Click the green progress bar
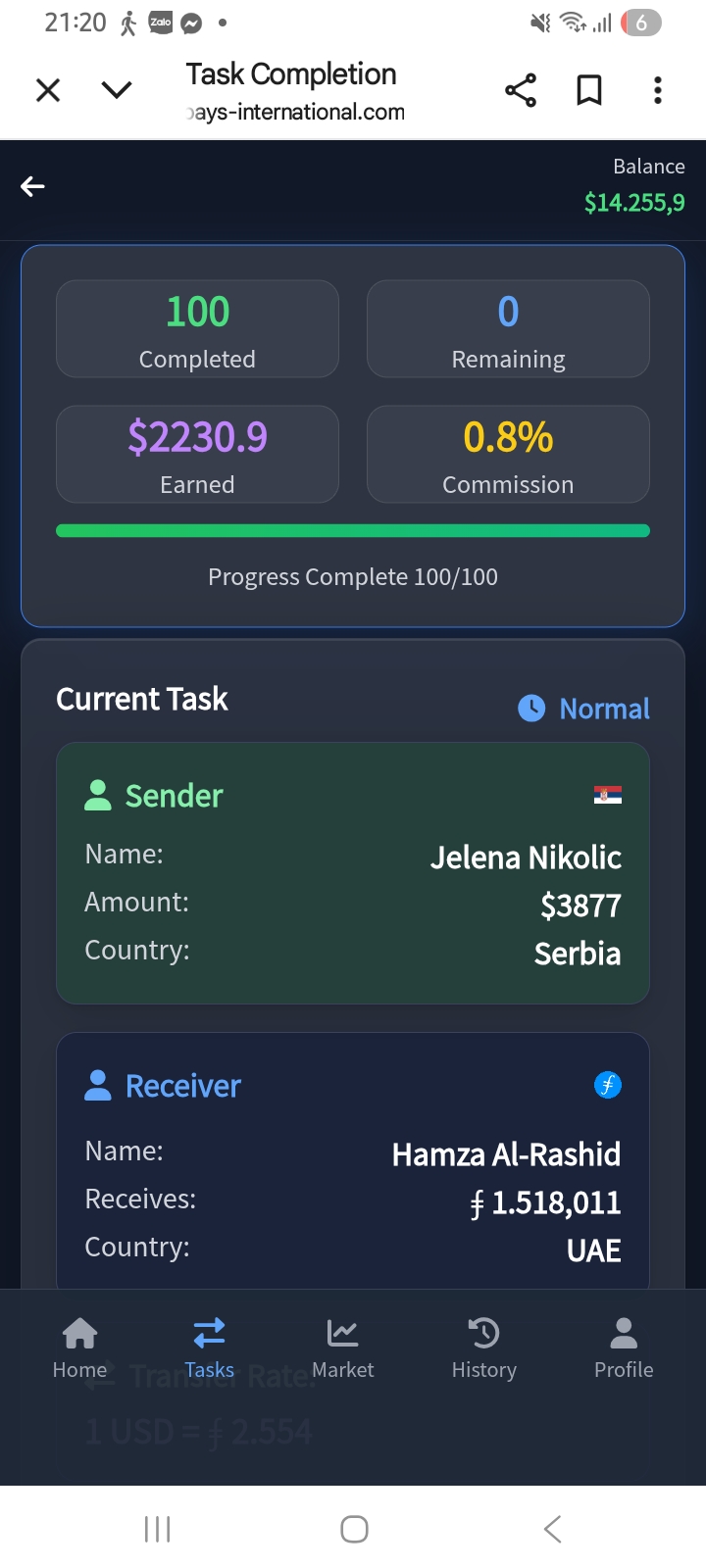 353,530
